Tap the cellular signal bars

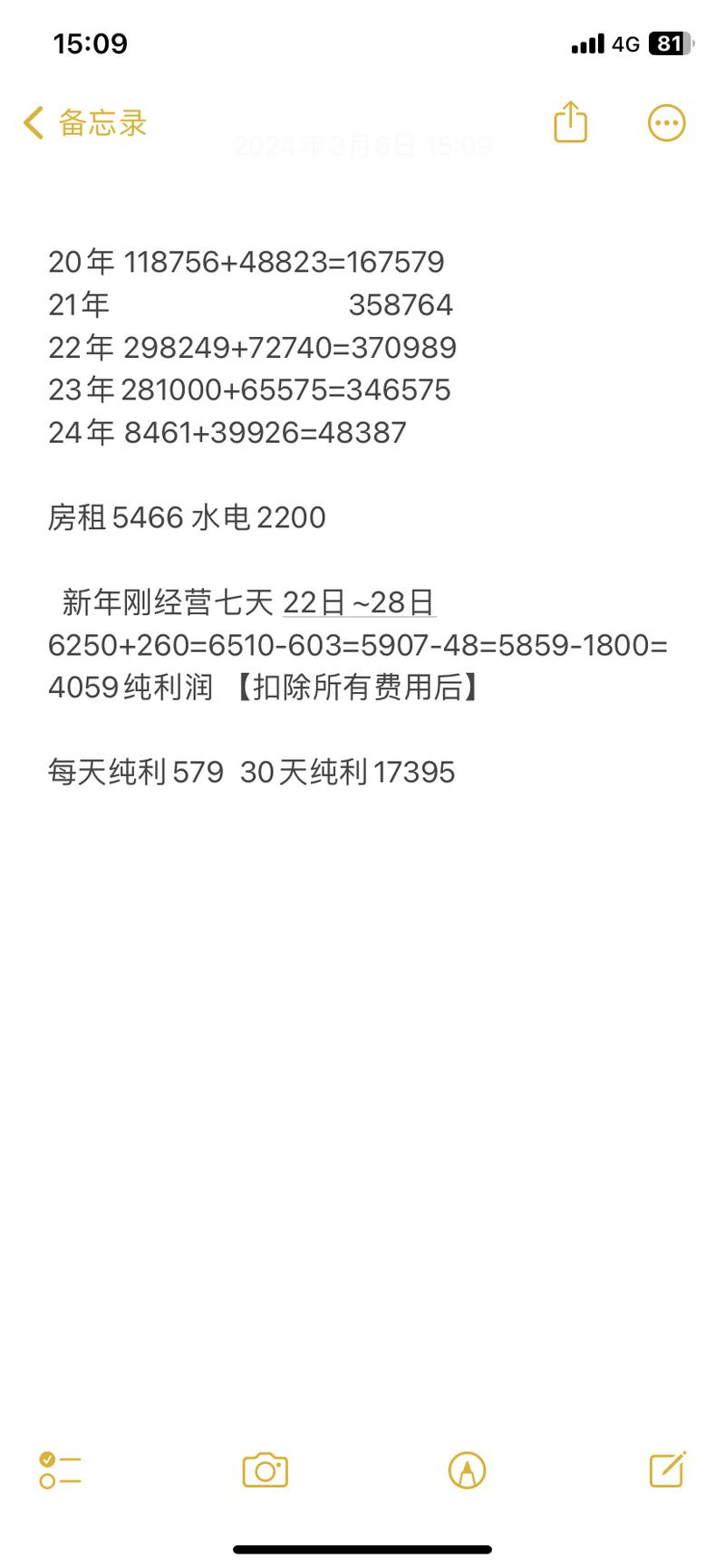click(588, 43)
